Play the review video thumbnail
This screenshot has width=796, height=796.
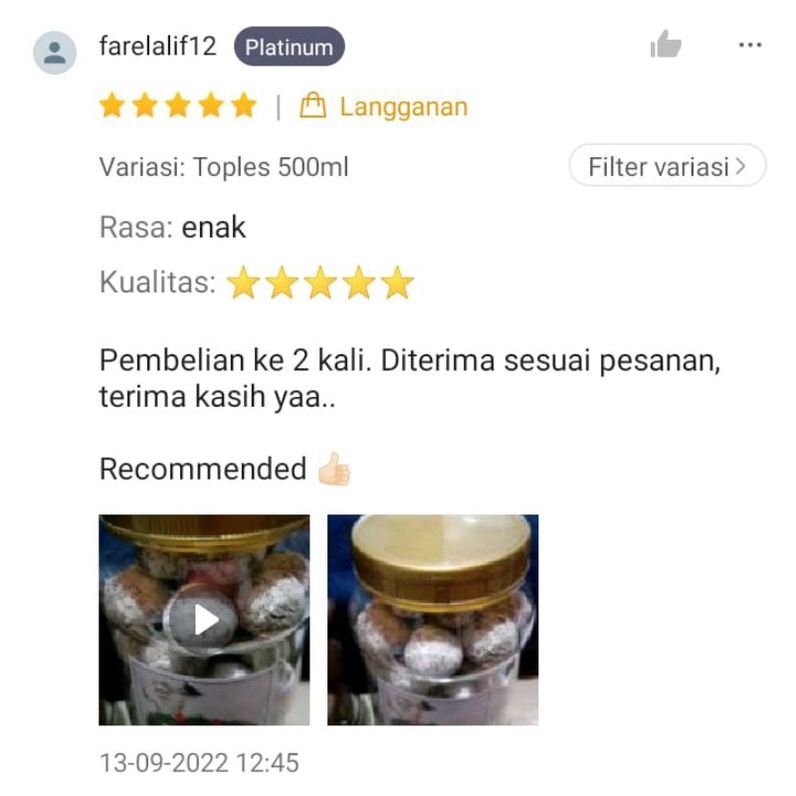pos(204,619)
